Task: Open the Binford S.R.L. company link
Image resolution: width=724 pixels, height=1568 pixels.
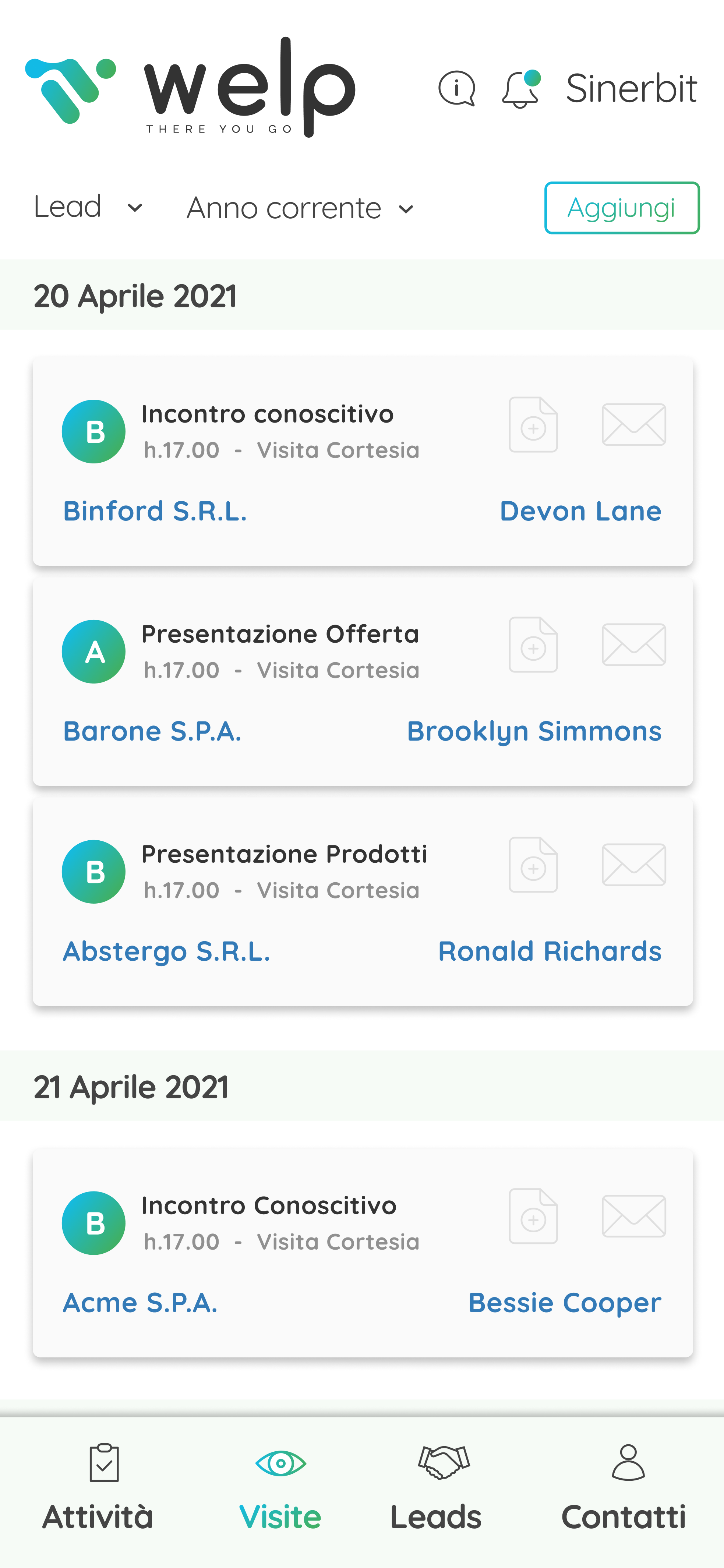Action: click(155, 511)
